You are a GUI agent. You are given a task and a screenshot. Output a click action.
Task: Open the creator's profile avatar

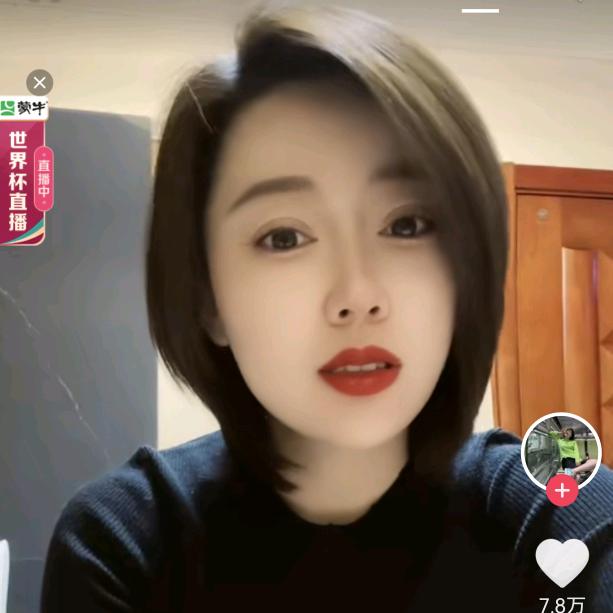(x=561, y=451)
